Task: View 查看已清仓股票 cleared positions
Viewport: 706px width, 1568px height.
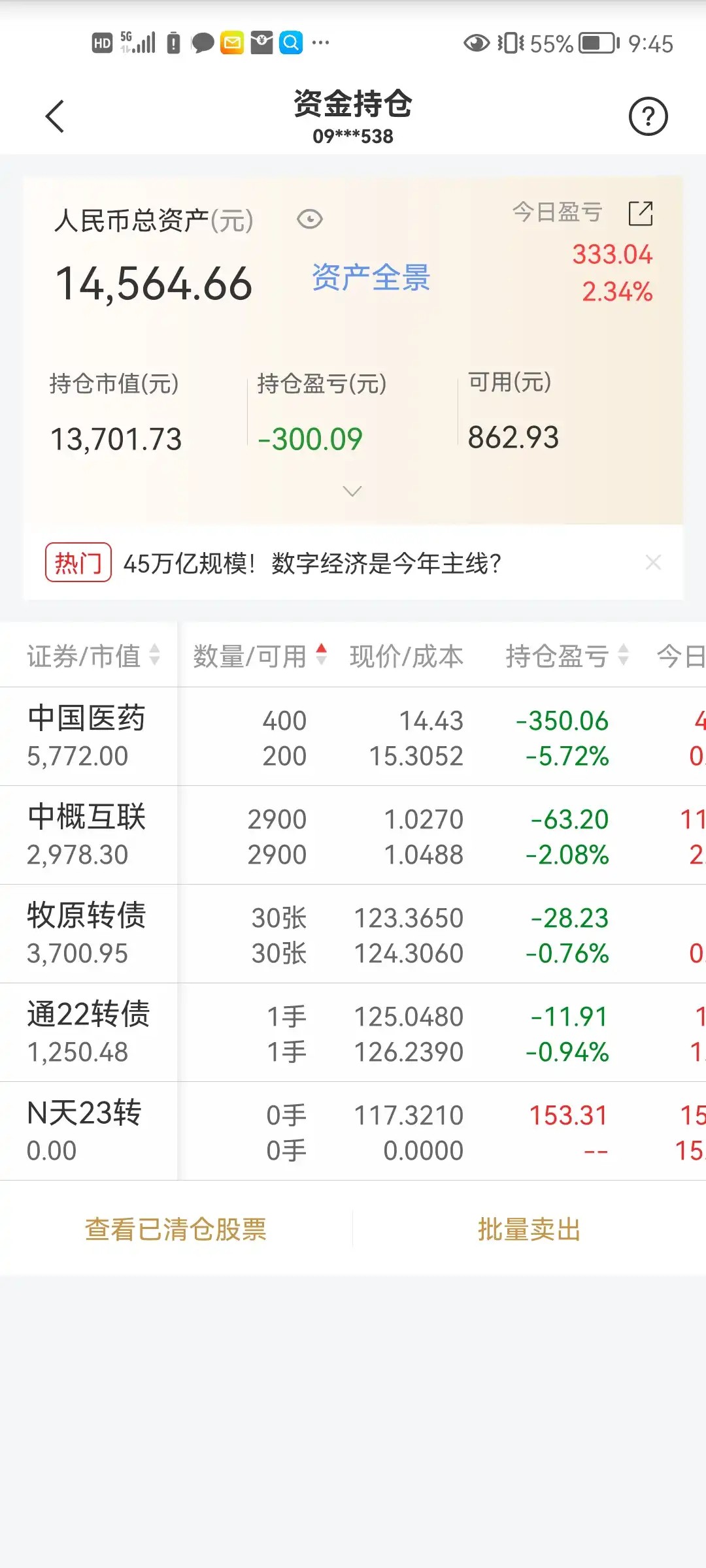Action: point(176,1229)
